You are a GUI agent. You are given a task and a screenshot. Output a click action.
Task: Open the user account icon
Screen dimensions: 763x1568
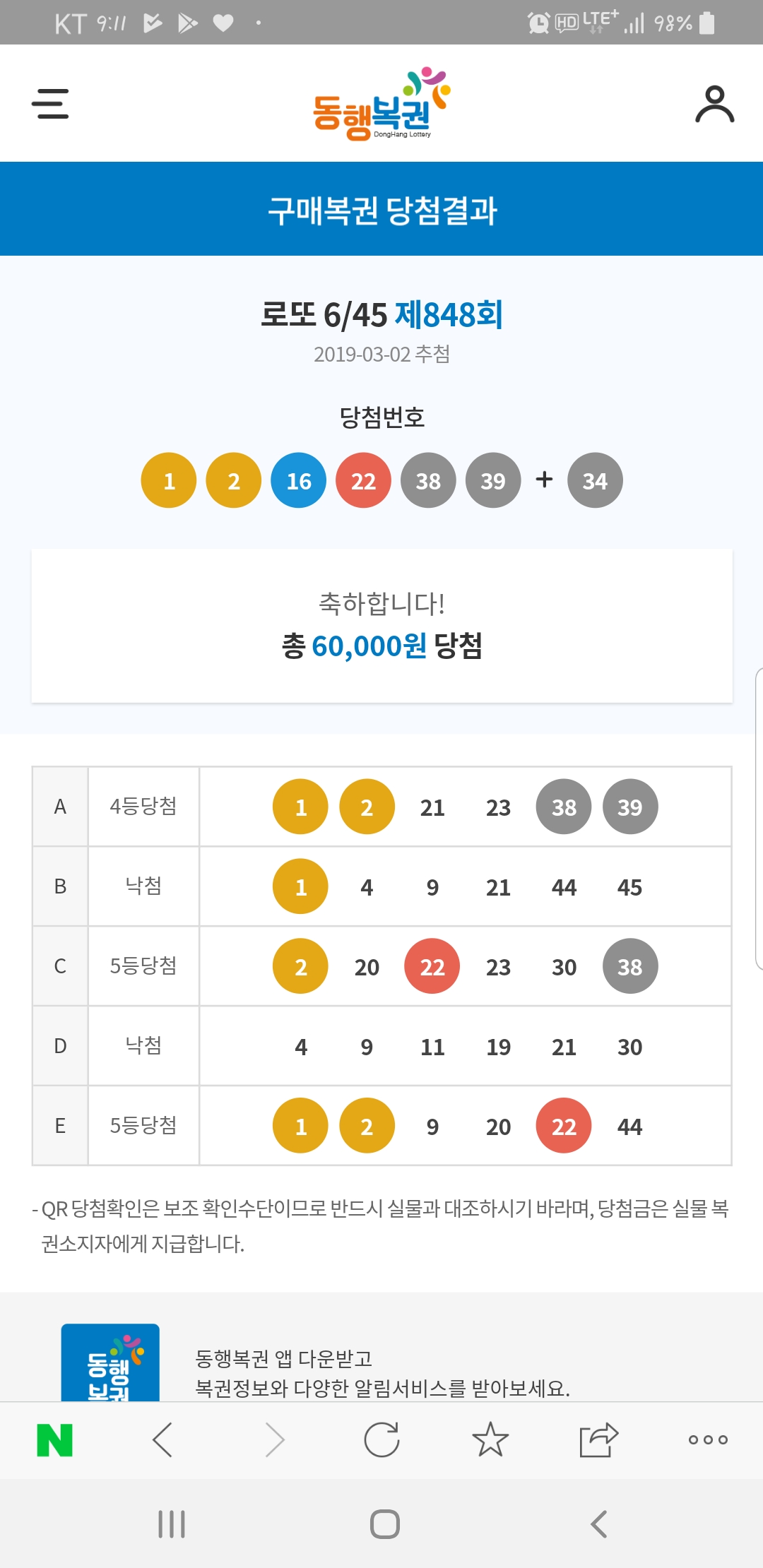pos(715,104)
